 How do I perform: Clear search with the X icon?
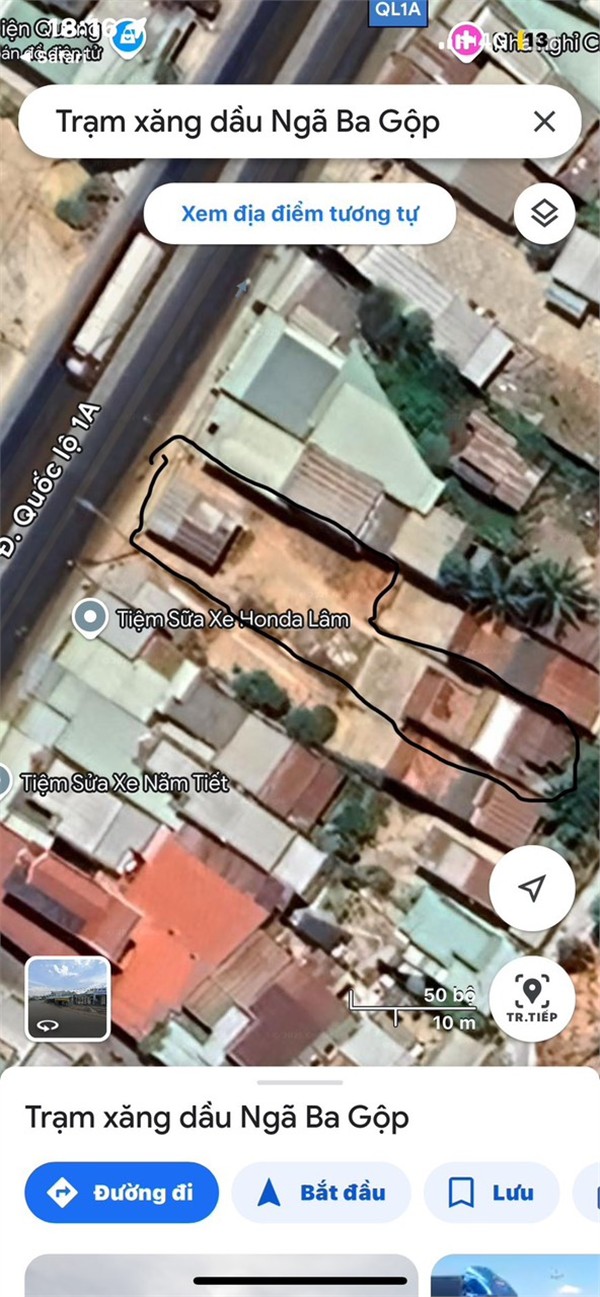544,122
